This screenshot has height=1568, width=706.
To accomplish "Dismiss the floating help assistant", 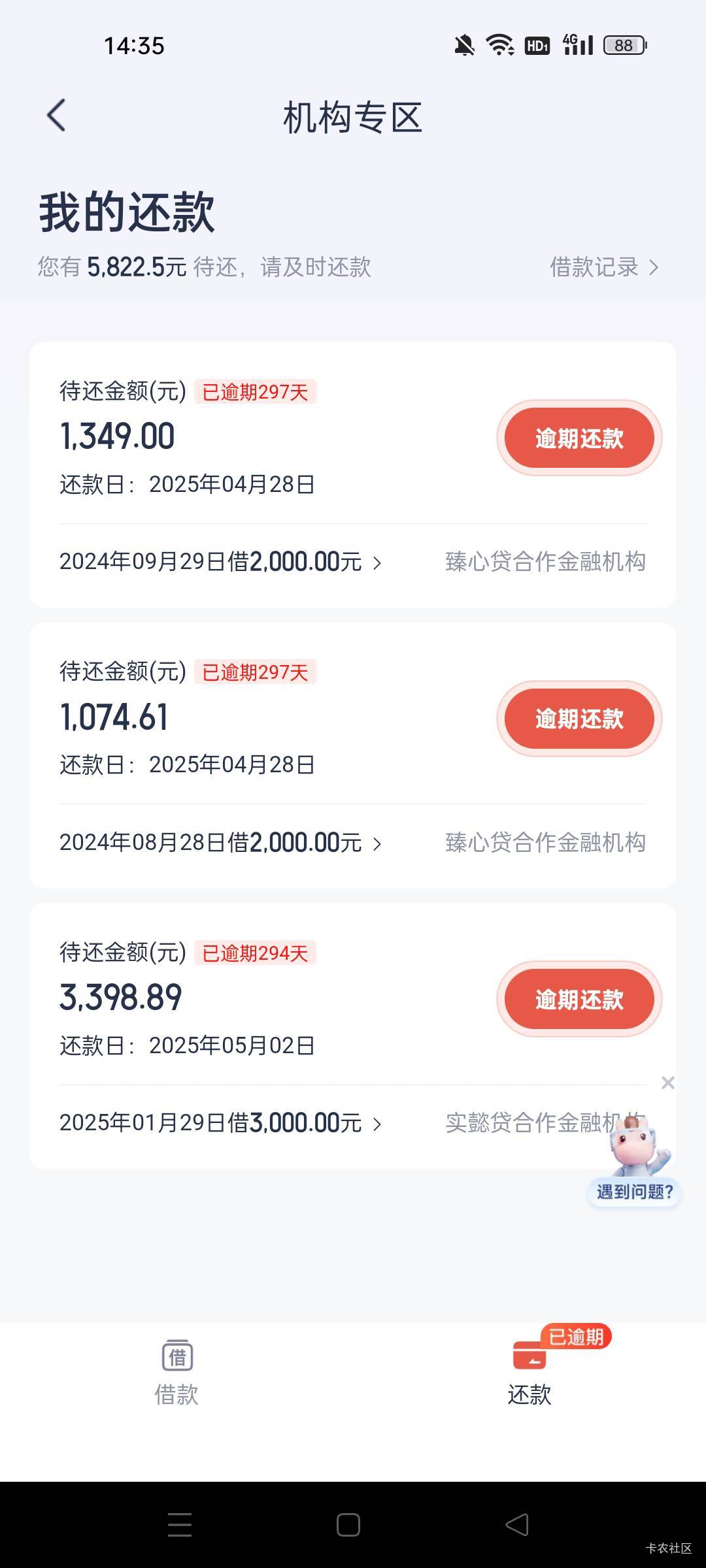I will [667, 1083].
